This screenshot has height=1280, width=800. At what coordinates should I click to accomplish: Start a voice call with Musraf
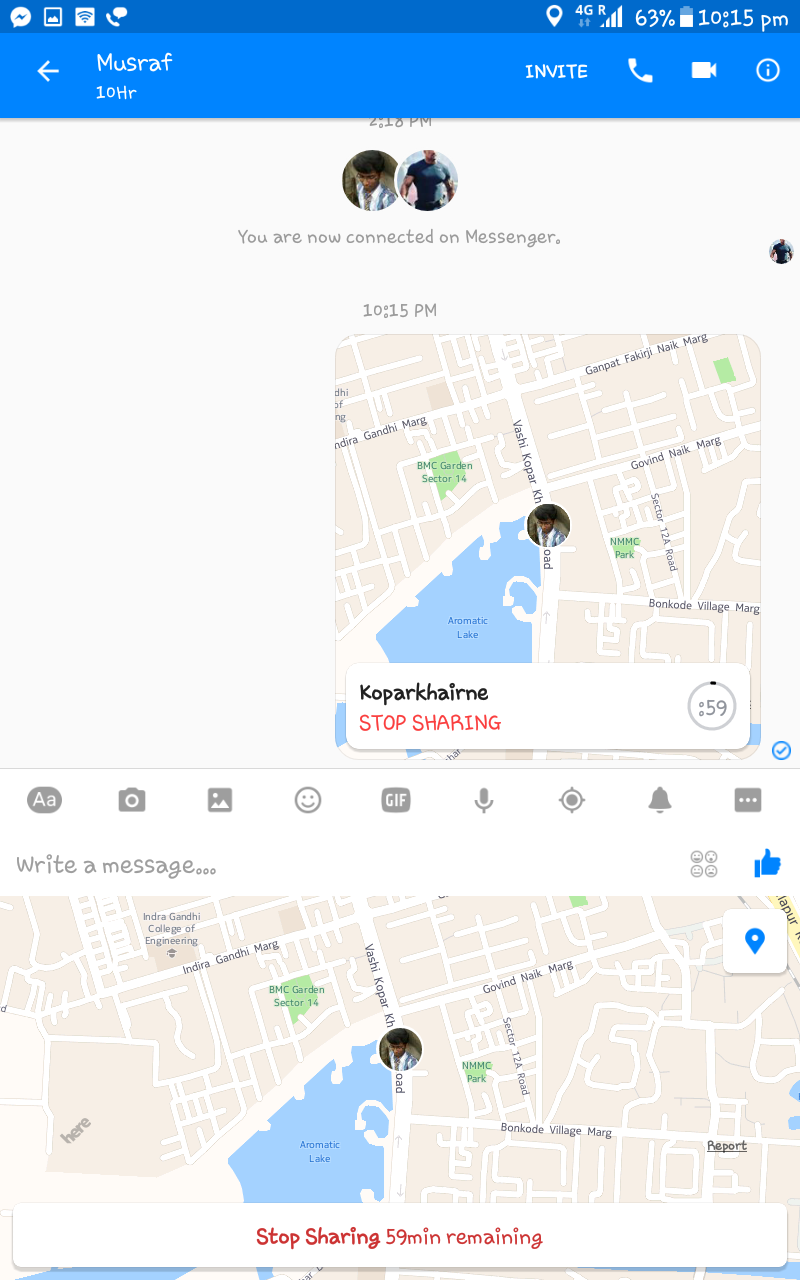pyautogui.click(x=639, y=70)
